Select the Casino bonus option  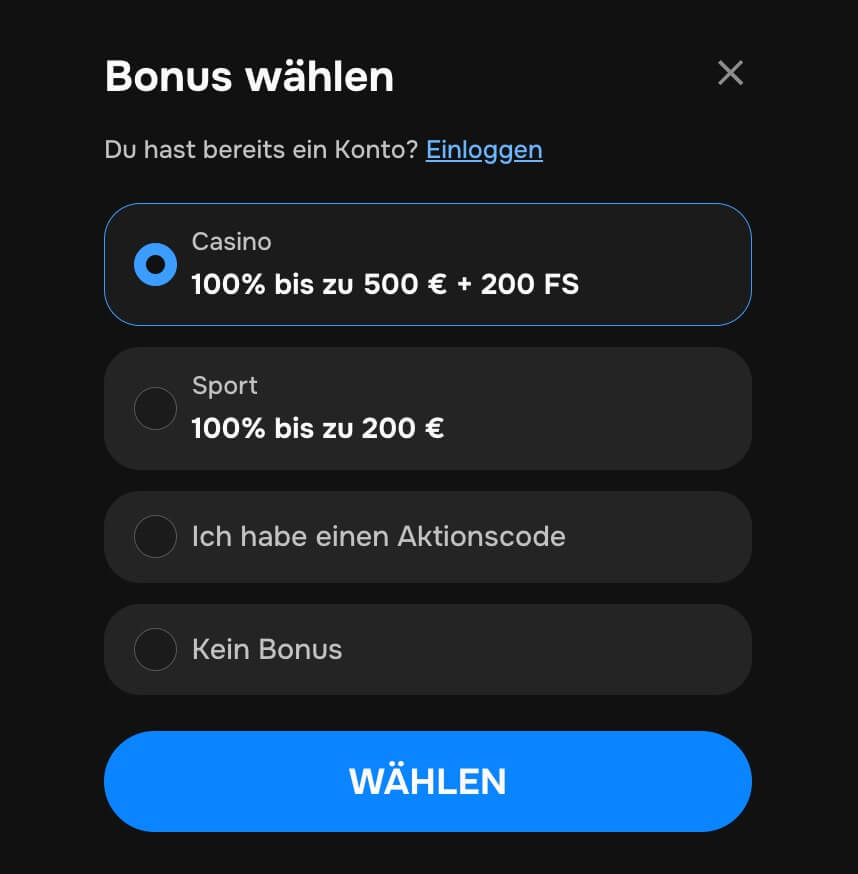(156, 265)
